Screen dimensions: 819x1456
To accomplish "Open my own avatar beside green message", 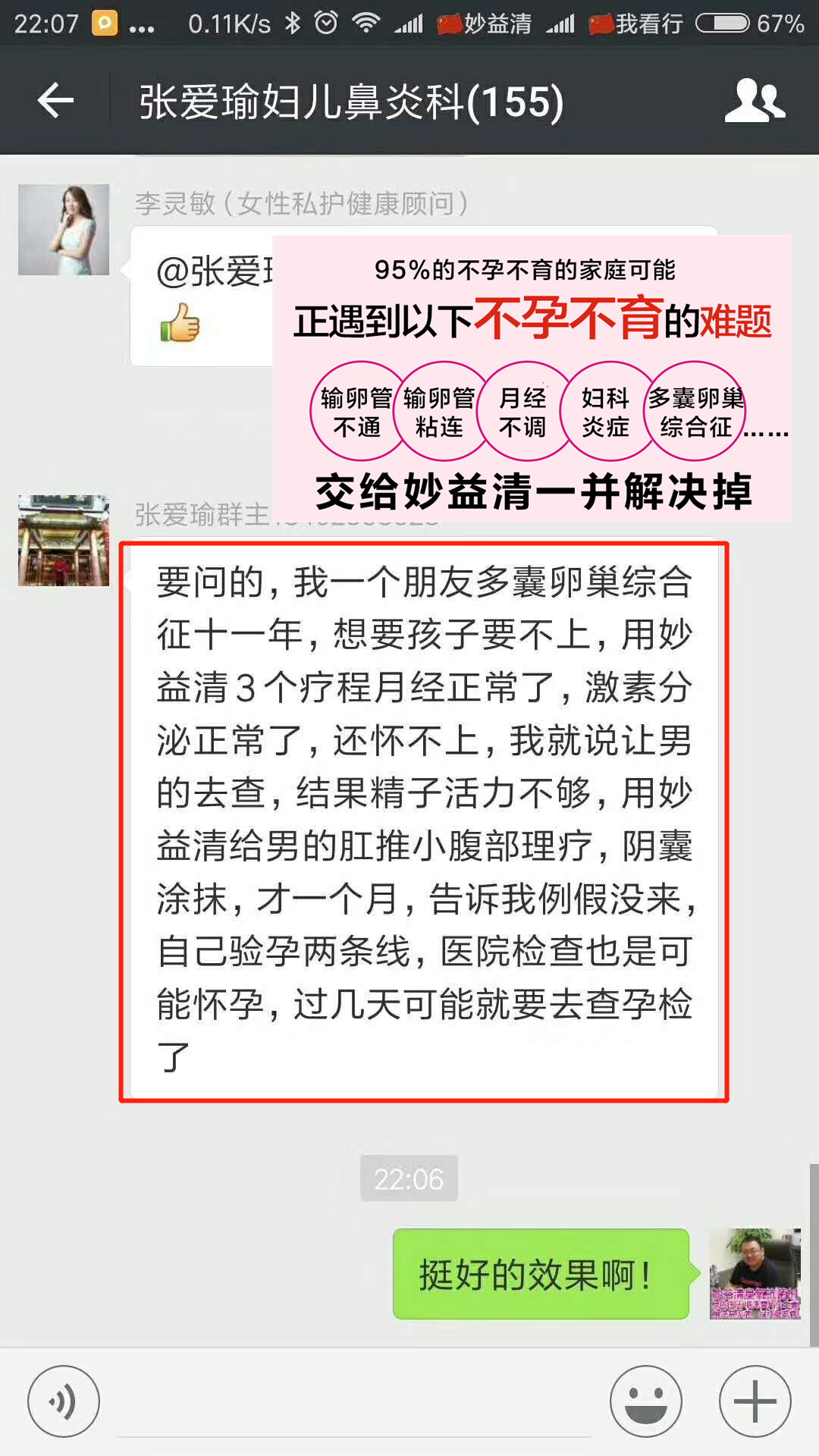I will (755, 1273).
